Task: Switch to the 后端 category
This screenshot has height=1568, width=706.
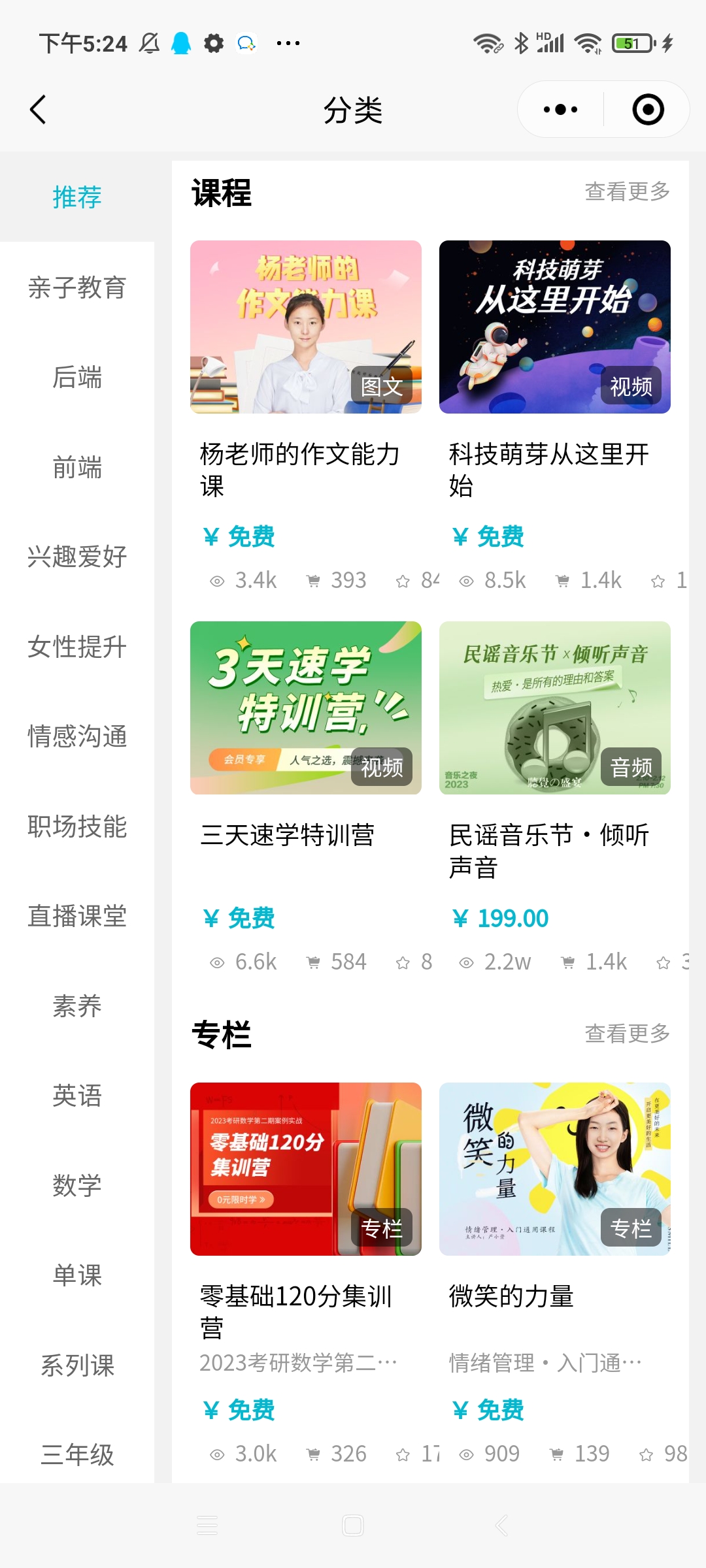Action: coord(77,378)
